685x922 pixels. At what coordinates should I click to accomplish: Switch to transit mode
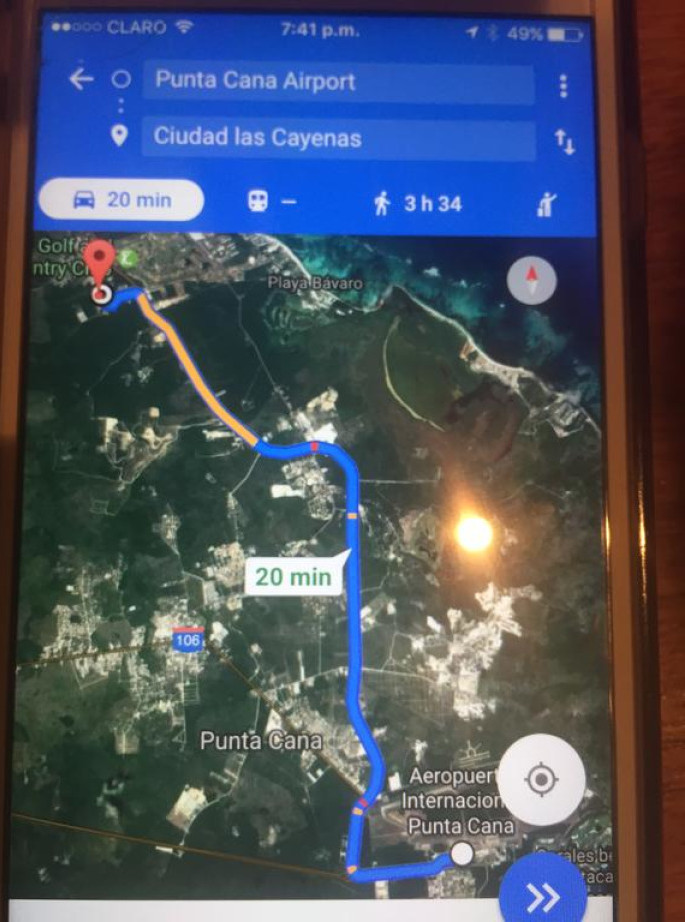(271, 202)
